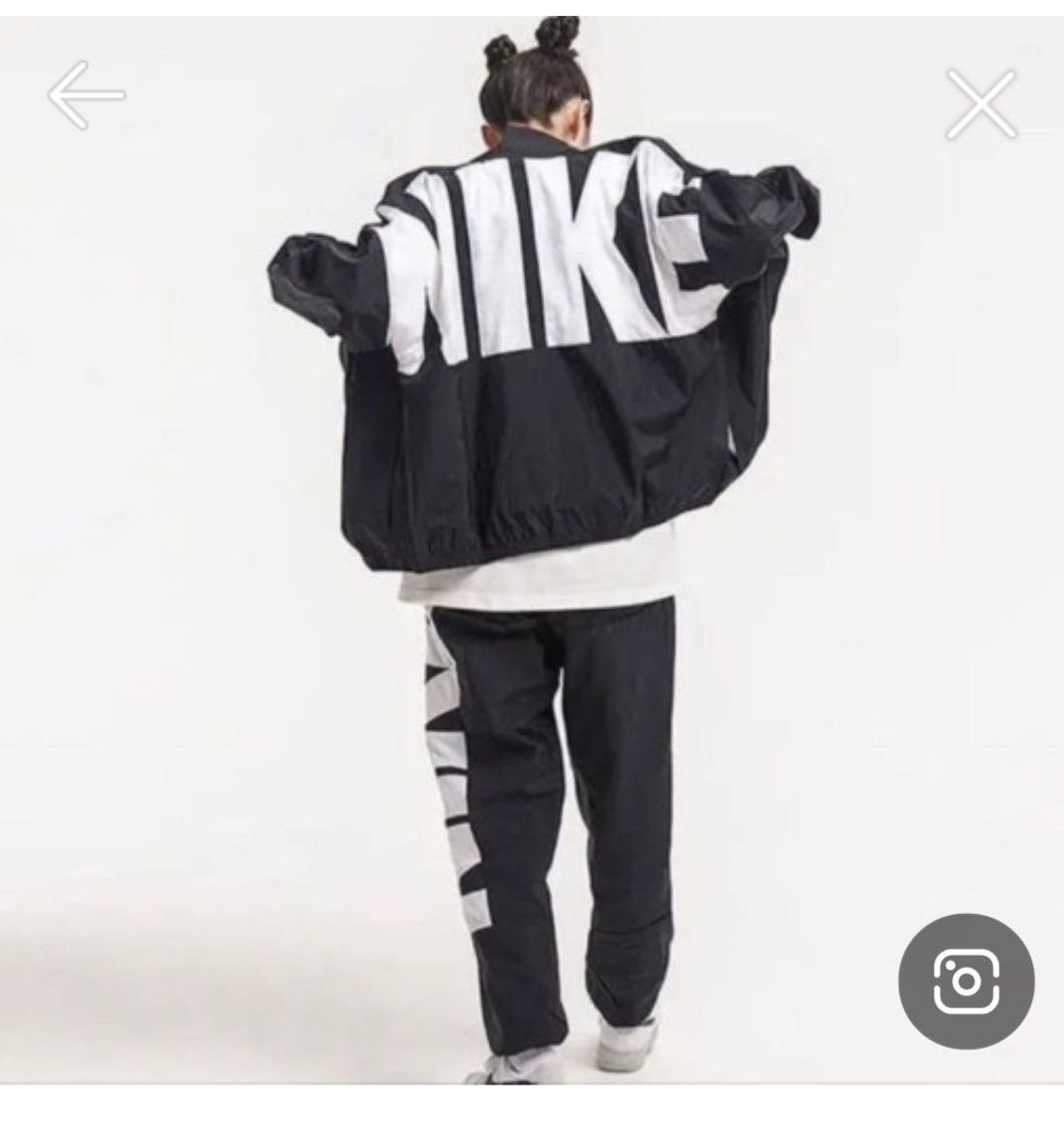Open visual search camera button
Image resolution: width=1064 pixels, height=1123 pixels.
point(965,980)
